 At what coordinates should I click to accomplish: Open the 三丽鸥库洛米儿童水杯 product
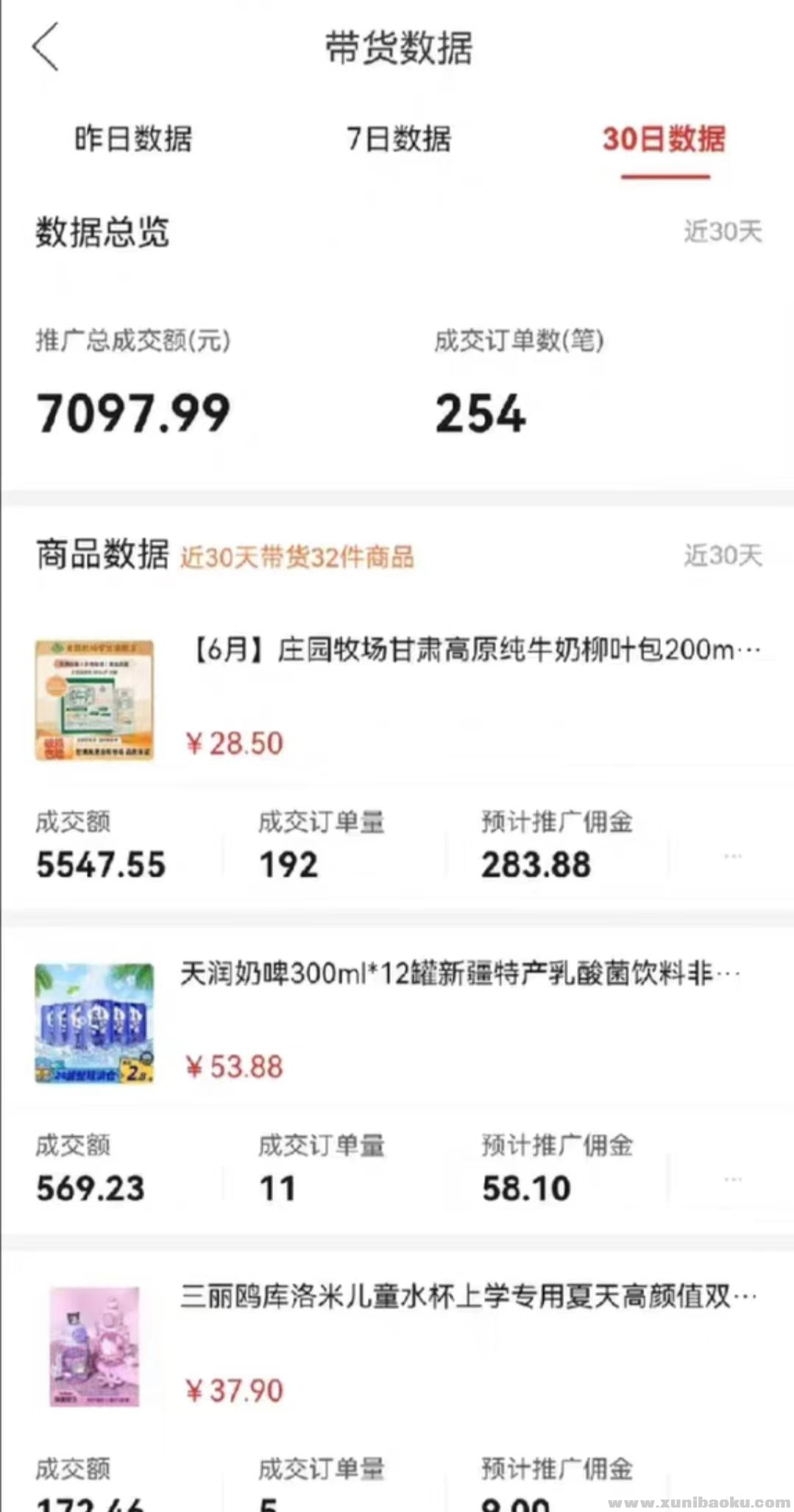click(x=467, y=1298)
